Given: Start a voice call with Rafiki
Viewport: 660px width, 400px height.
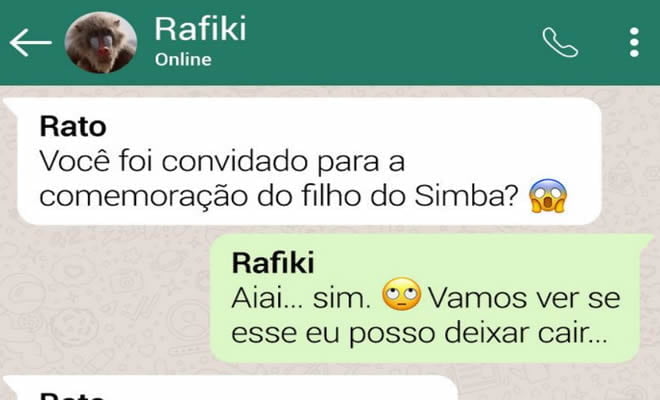Looking at the screenshot, I should [x=560, y=43].
